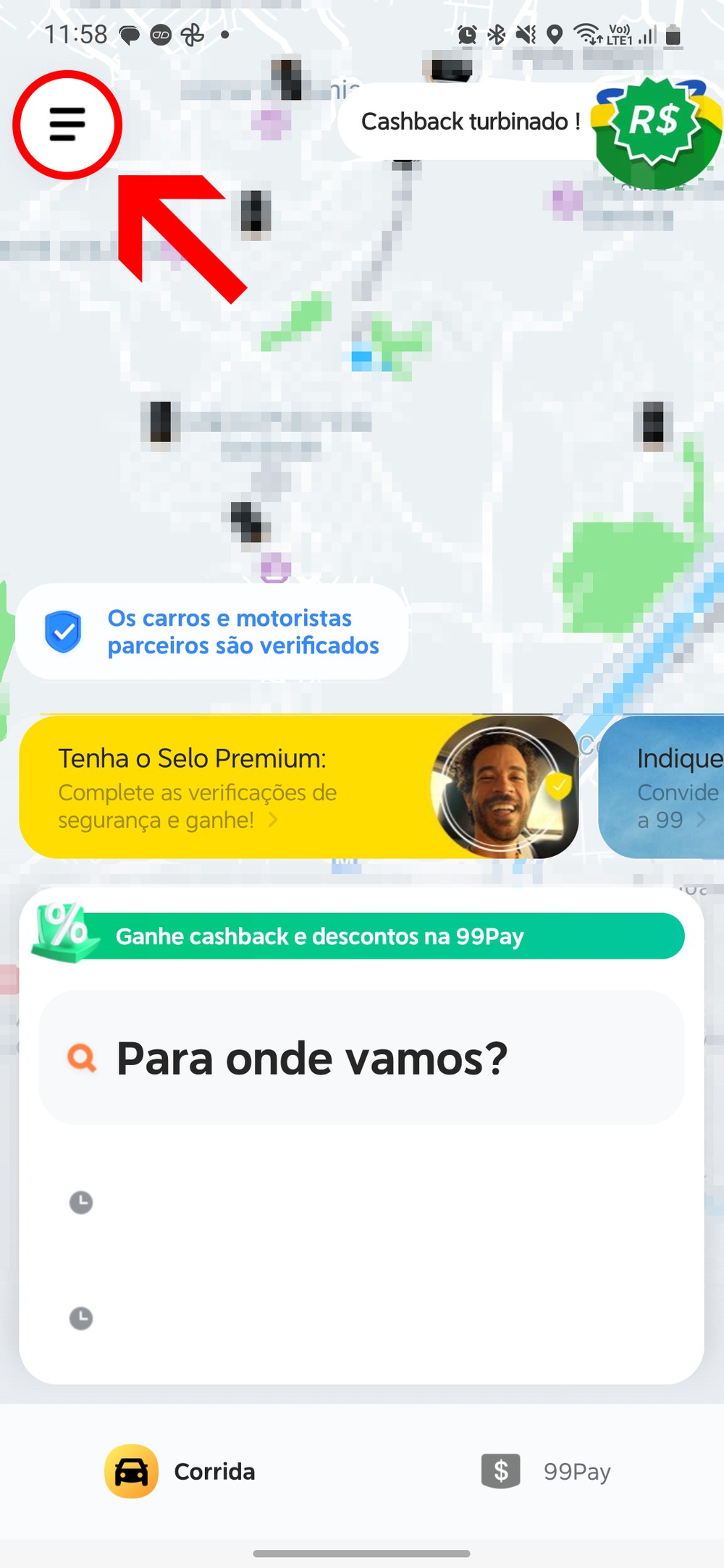
Task: Select the second recent destination row
Action: coord(361,1318)
